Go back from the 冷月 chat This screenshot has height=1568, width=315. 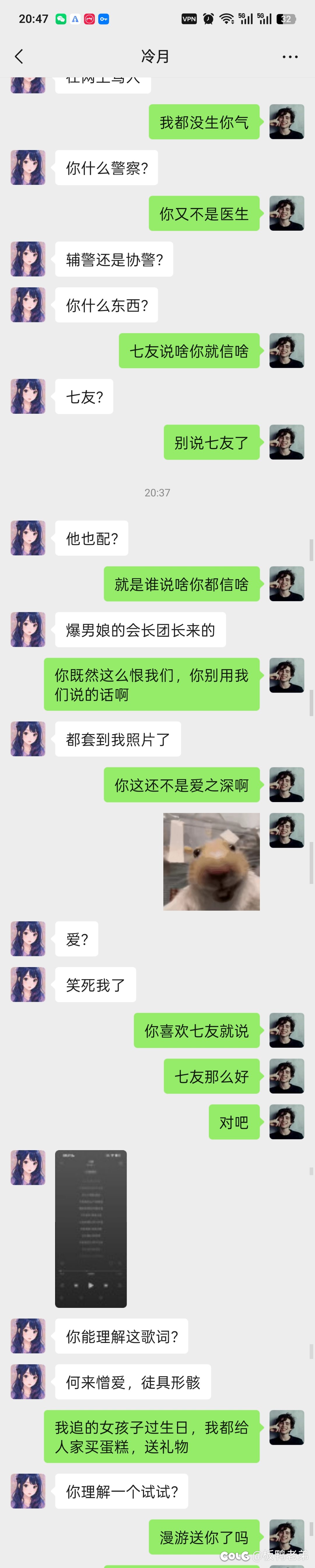pyautogui.click(x=19, y=57)
